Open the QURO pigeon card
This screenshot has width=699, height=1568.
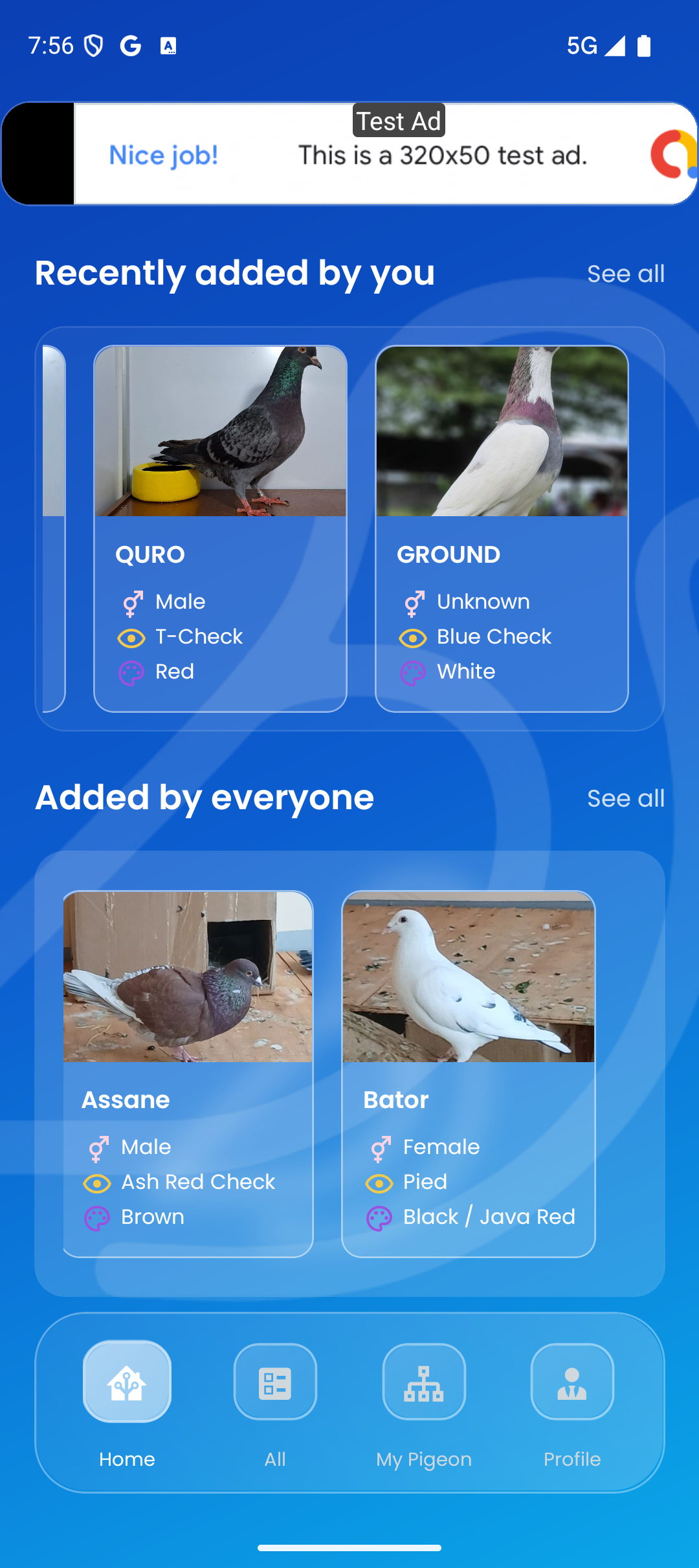click(x=220, y=528)
